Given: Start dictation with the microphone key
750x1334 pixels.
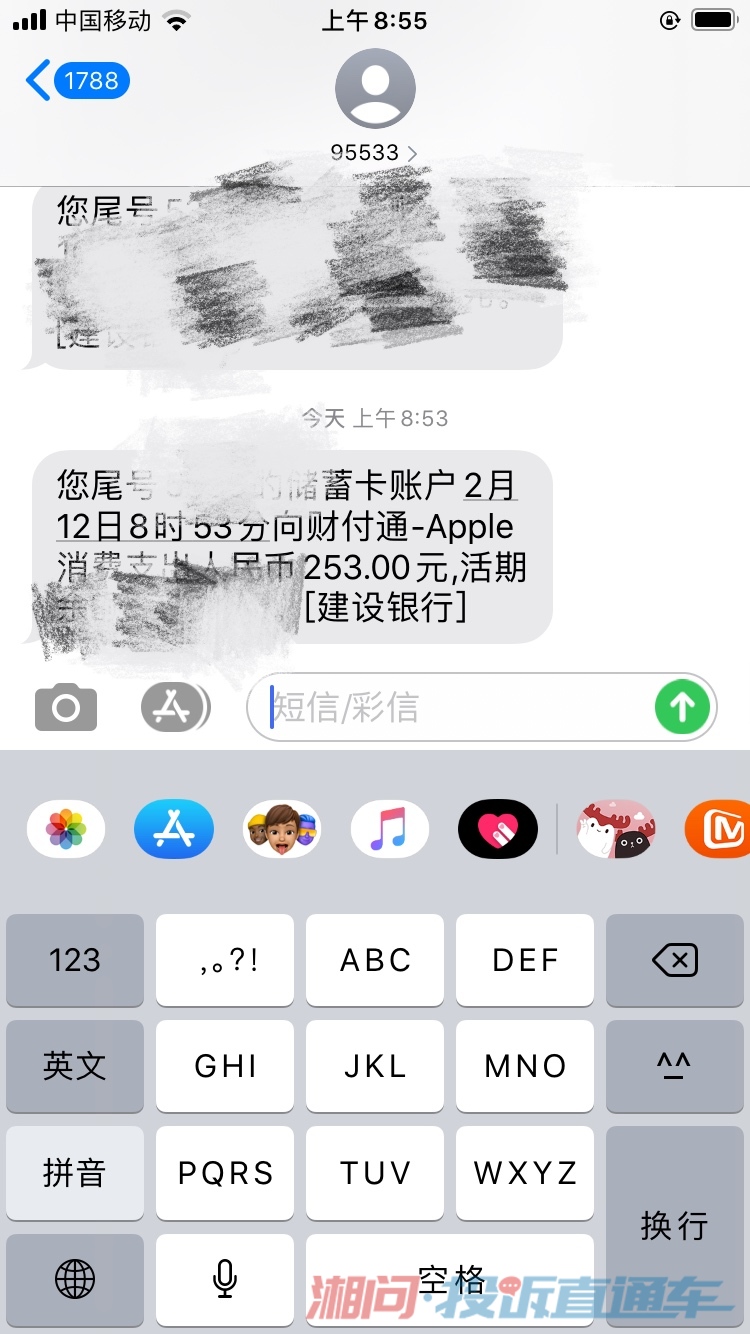Looking at the screenshot, I should coord(225,1278).
